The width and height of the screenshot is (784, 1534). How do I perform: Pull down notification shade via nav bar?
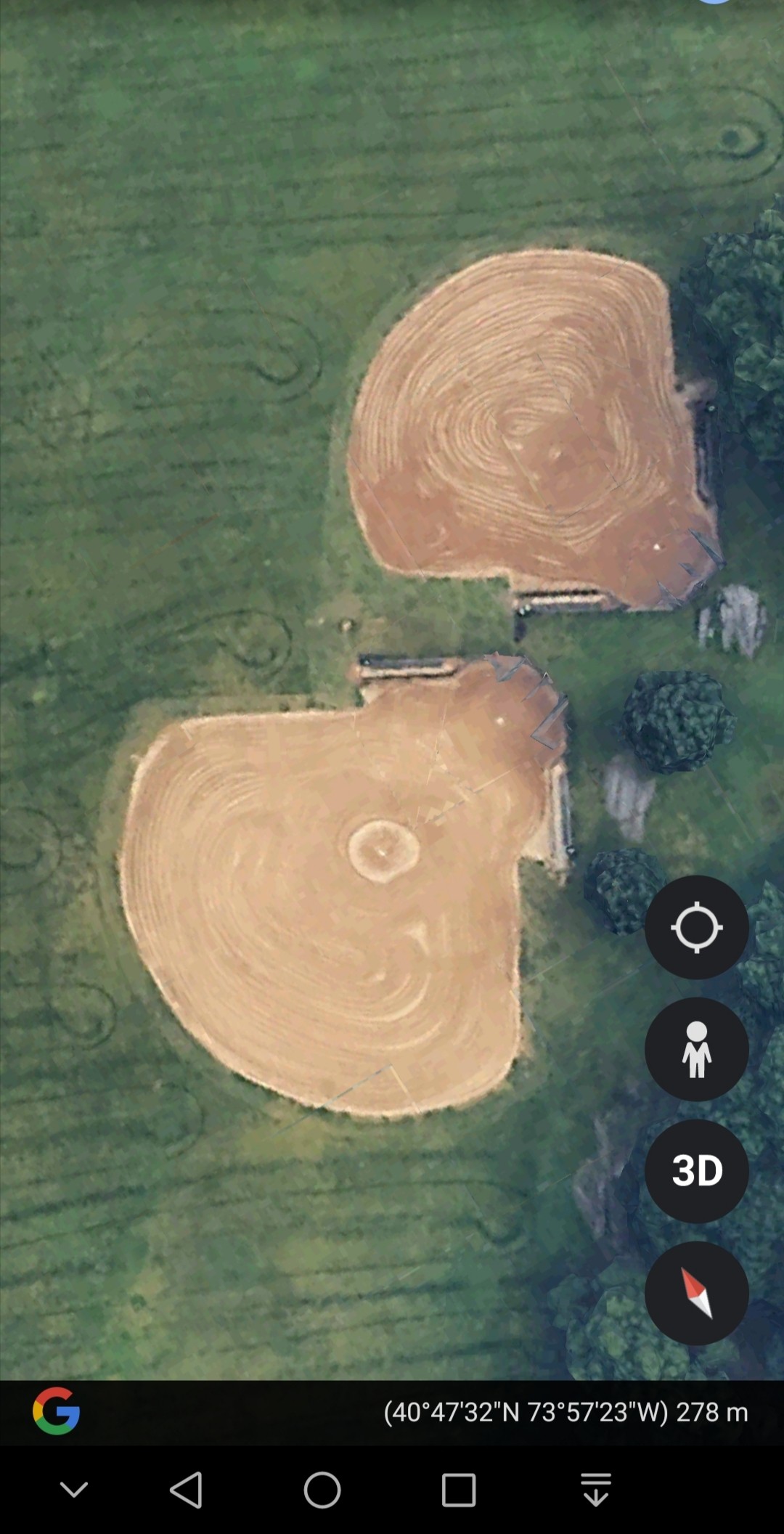596,1490
